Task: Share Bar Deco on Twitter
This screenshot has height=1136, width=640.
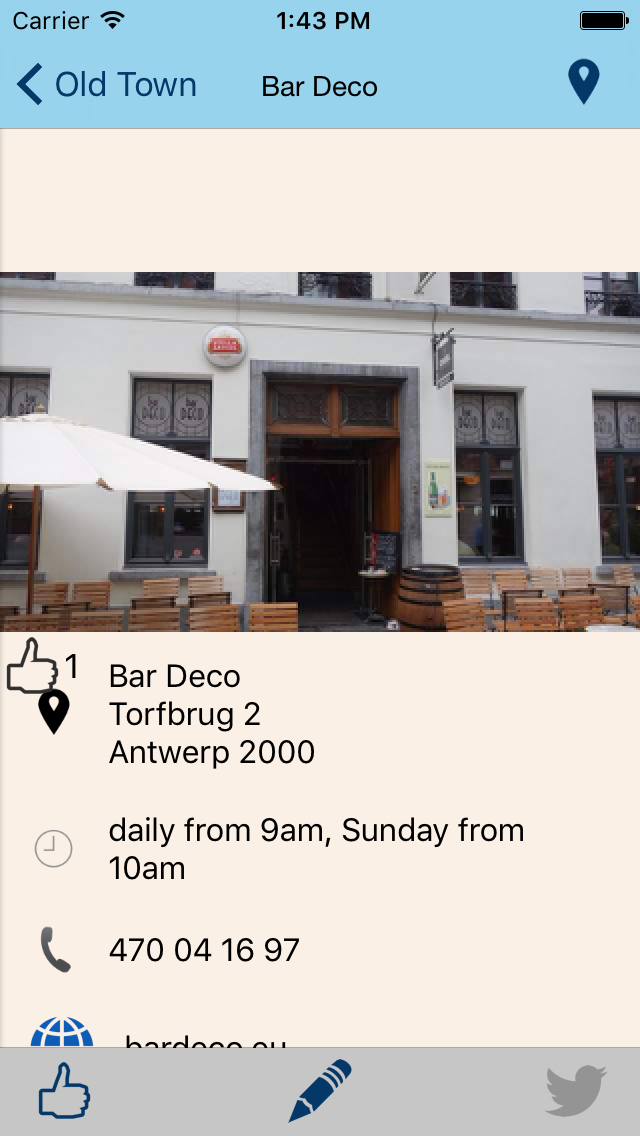Action: tap(576, 1091)
